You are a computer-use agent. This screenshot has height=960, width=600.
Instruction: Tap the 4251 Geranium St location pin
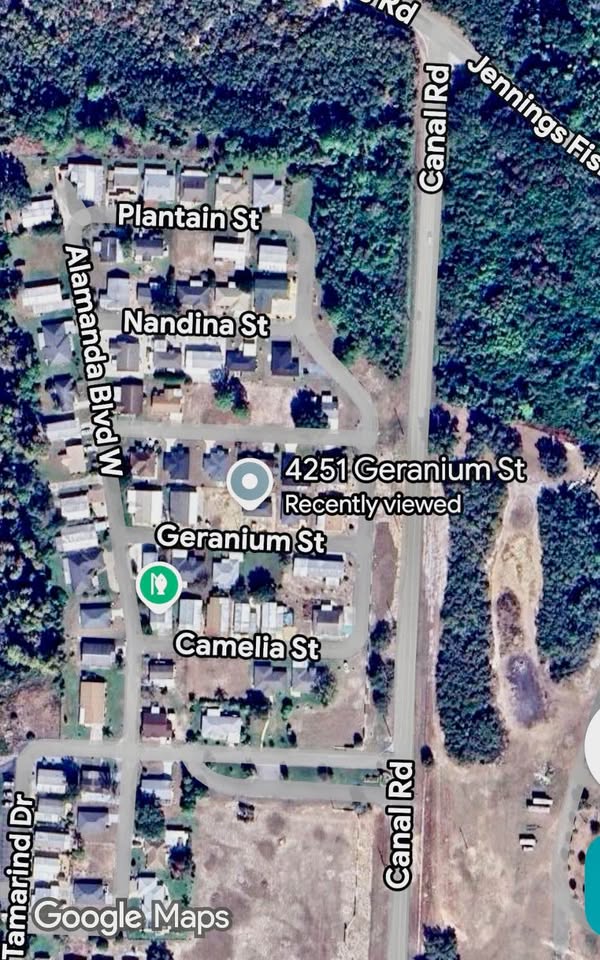pyautogui.click(x=249, y=483)
